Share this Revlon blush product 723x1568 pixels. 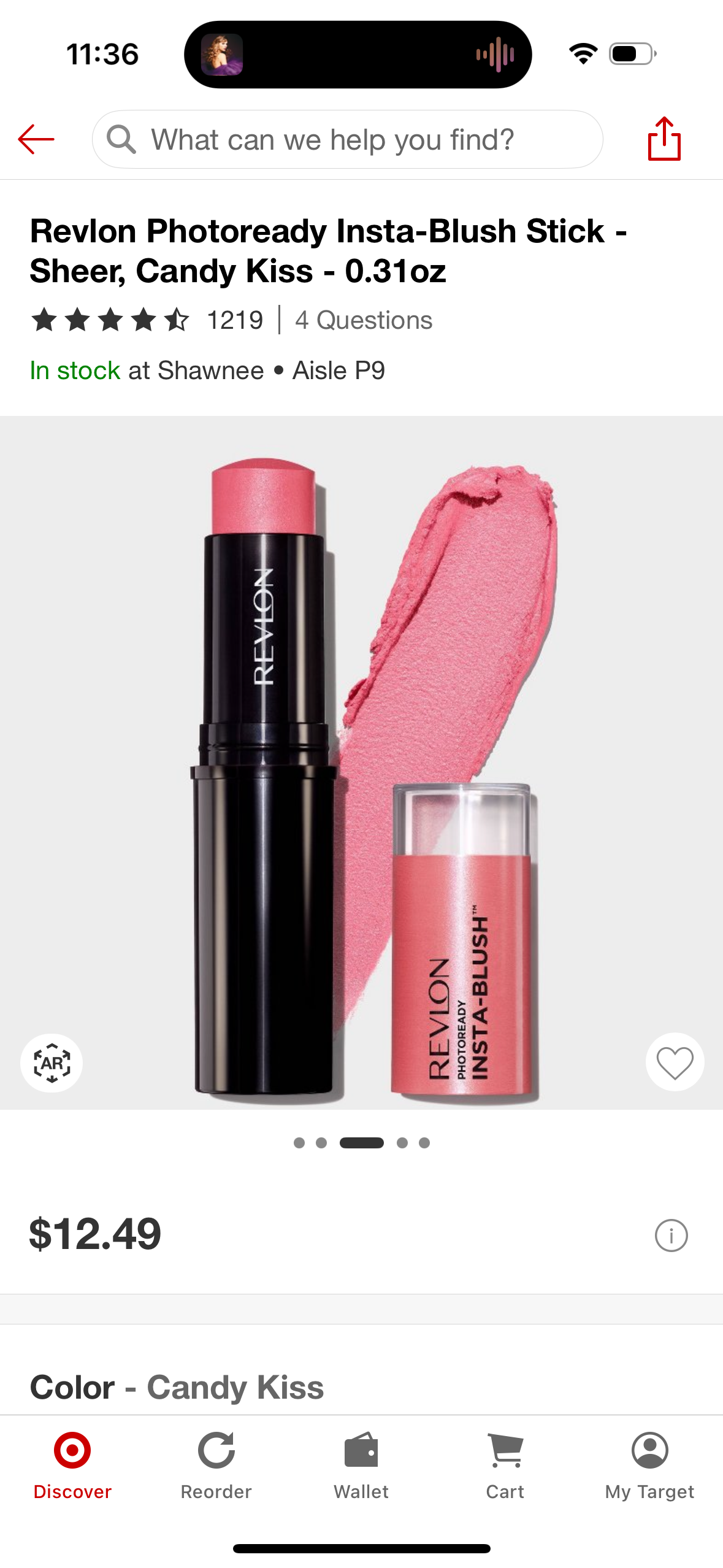(x=664, y=140)
